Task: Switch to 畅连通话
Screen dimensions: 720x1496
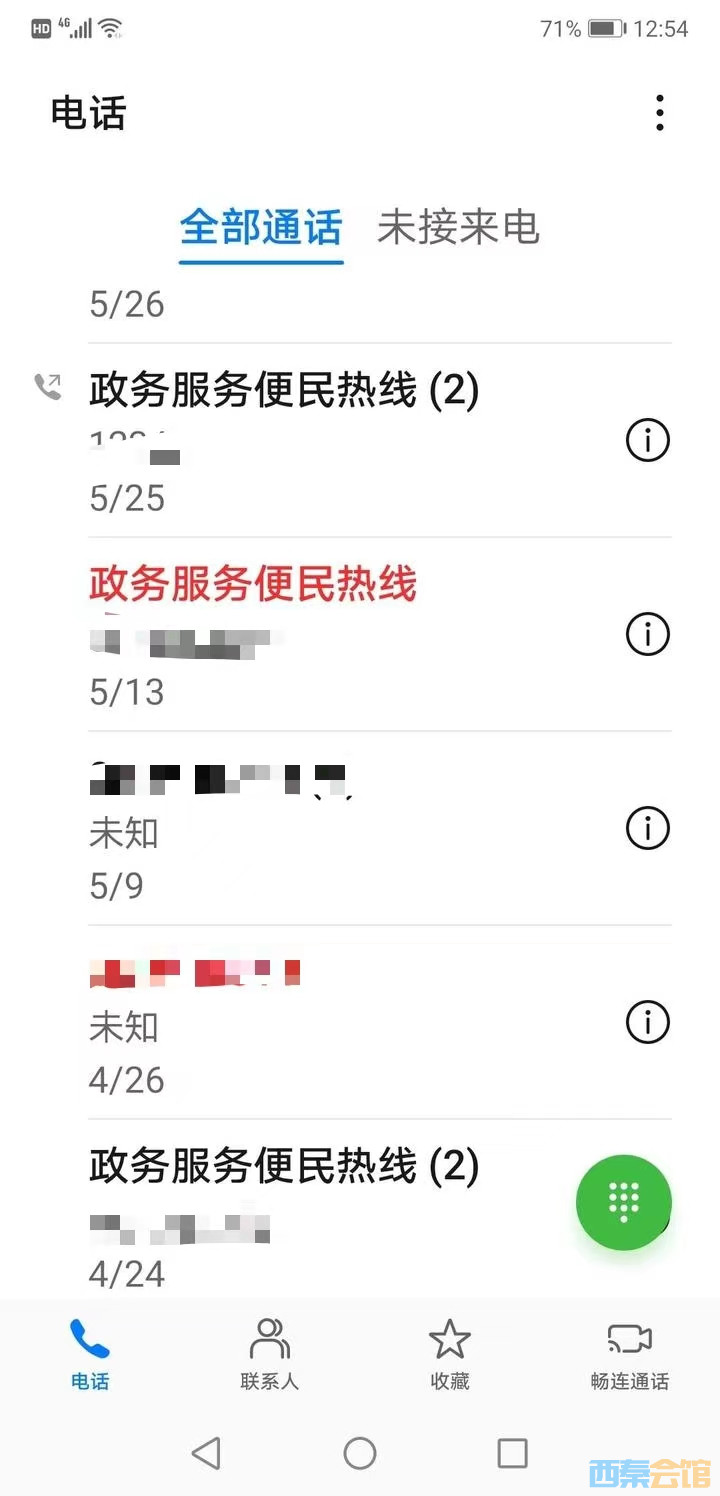Action: (629, 1354)
